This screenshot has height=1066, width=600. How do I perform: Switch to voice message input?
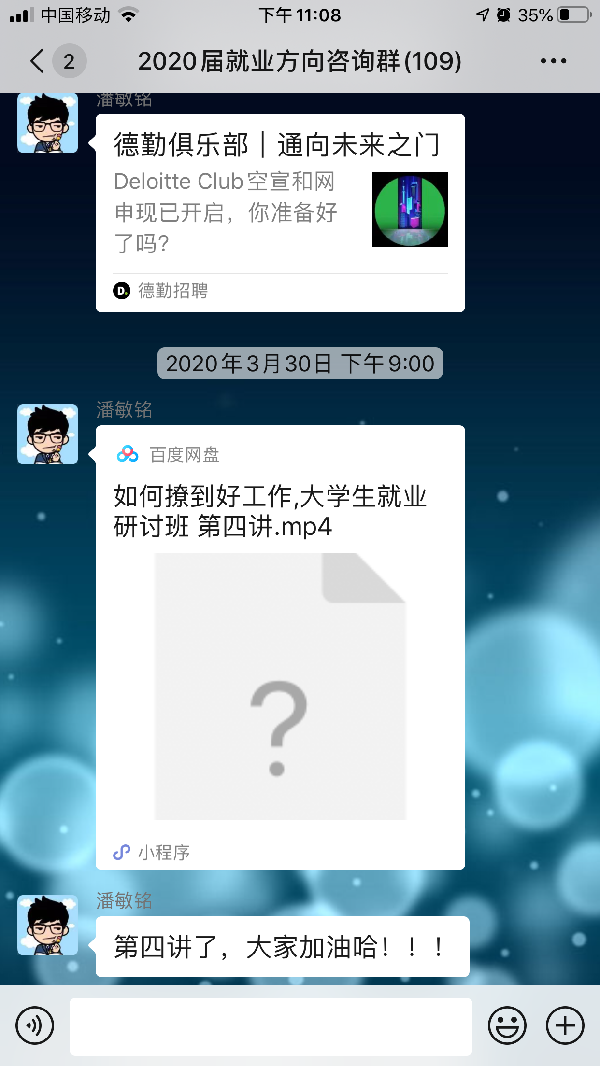pos(35,1025)
